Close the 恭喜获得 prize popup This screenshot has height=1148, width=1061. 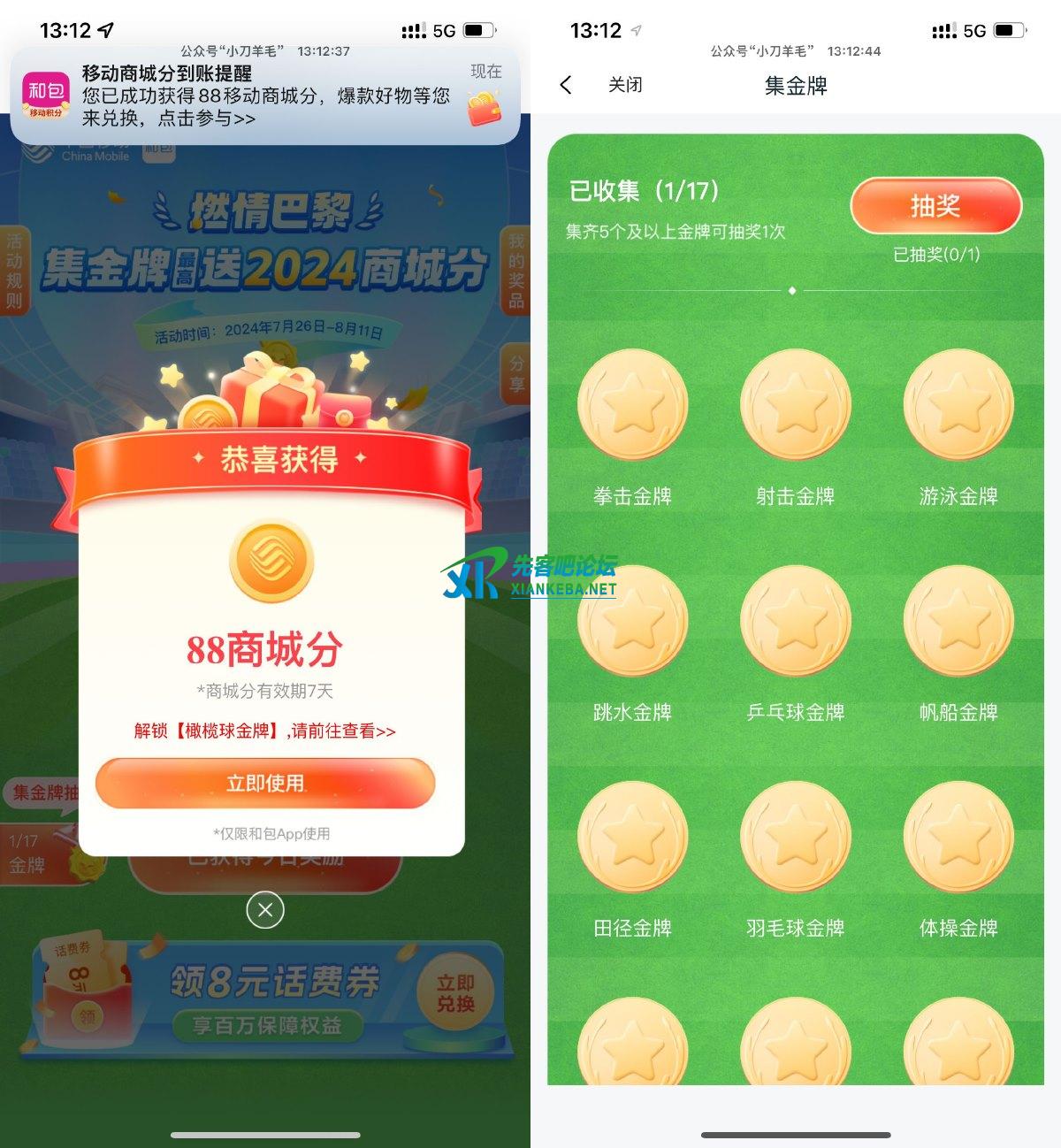pyautogui.click(x=263, y=909)
